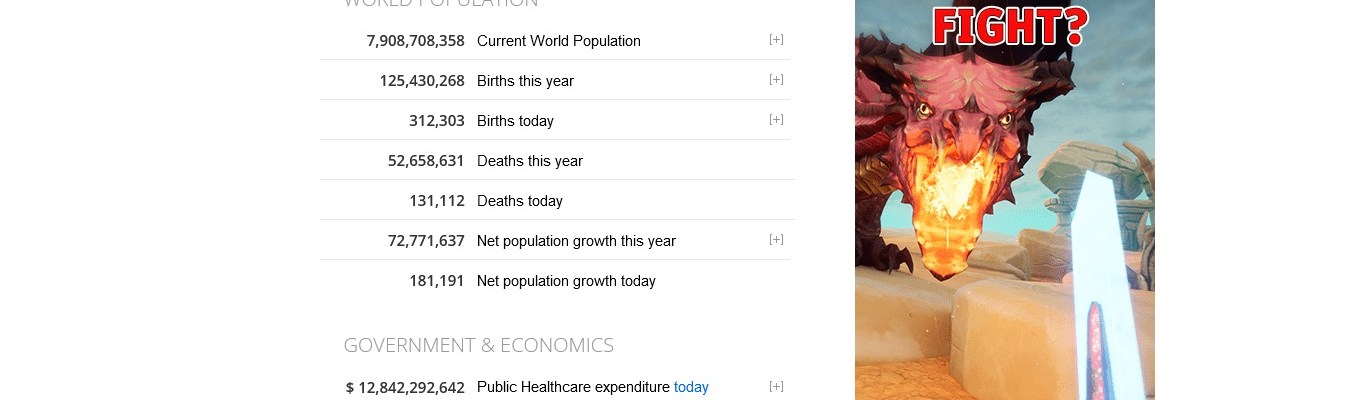
Task: Expand the Public Healthcare expenditure row
Action: [x=776, y=387]
